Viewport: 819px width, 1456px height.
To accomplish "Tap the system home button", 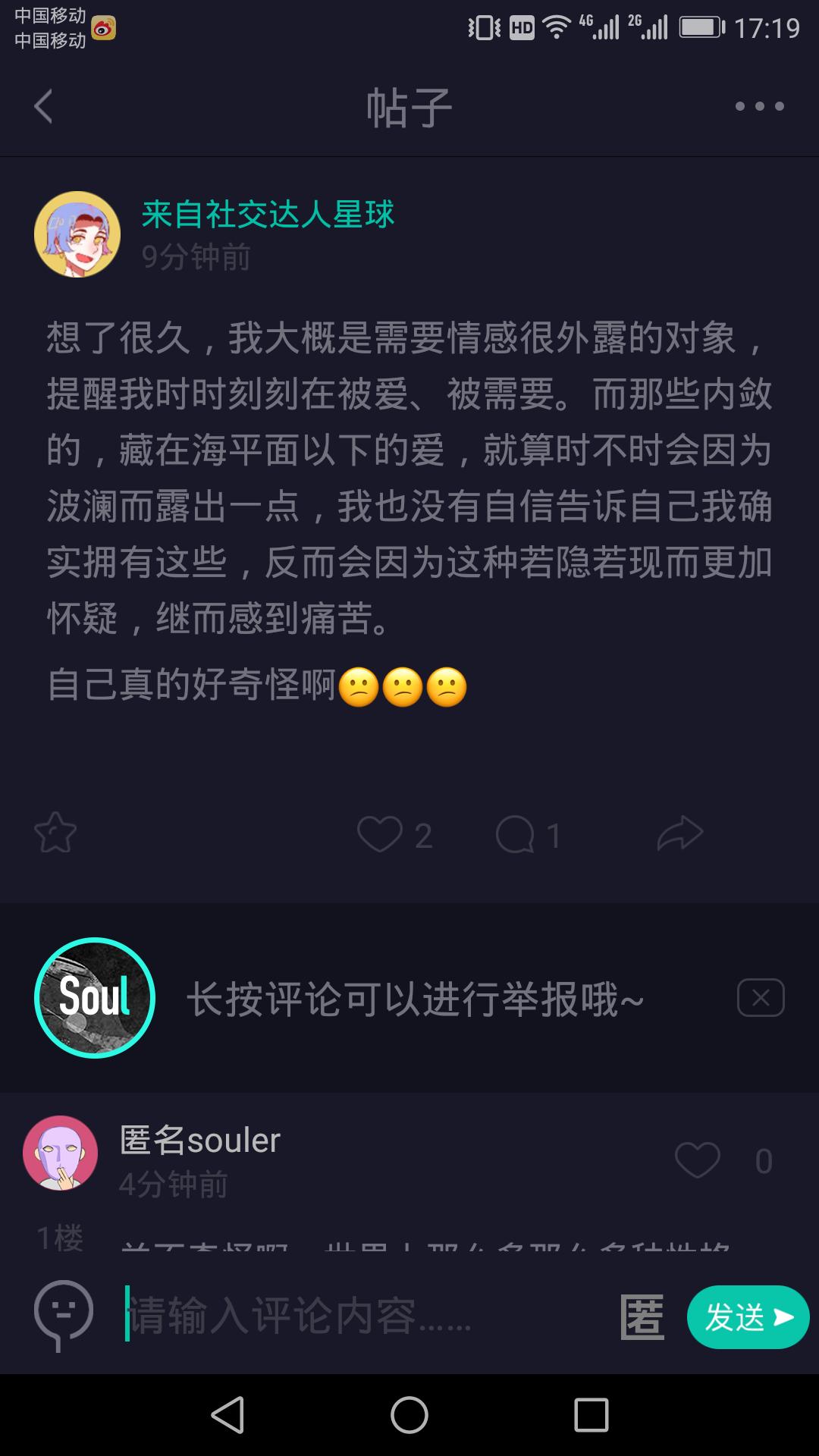I will pyautogui.click(x=409, y=1415).
